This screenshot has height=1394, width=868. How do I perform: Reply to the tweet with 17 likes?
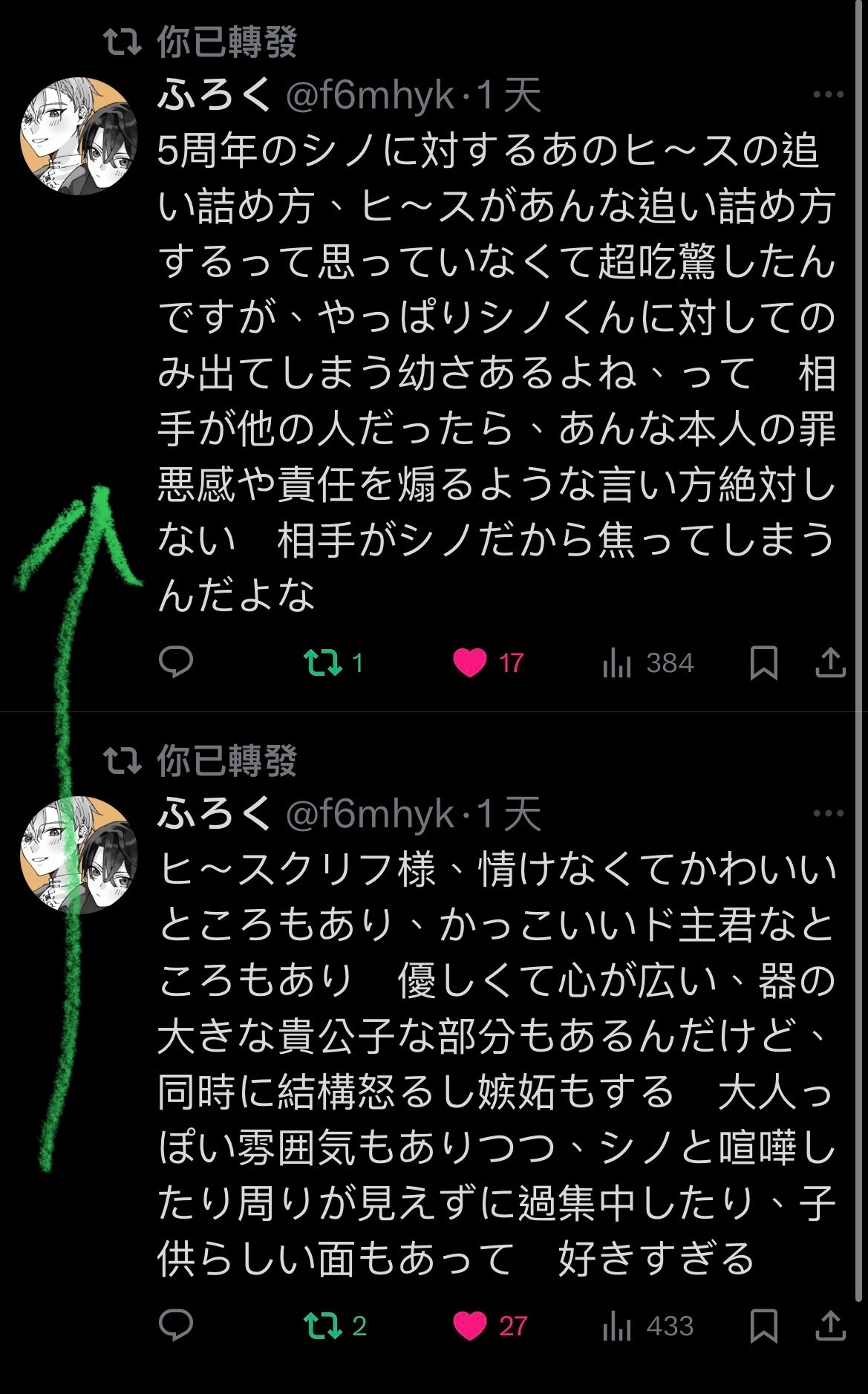tap(176, 662)
